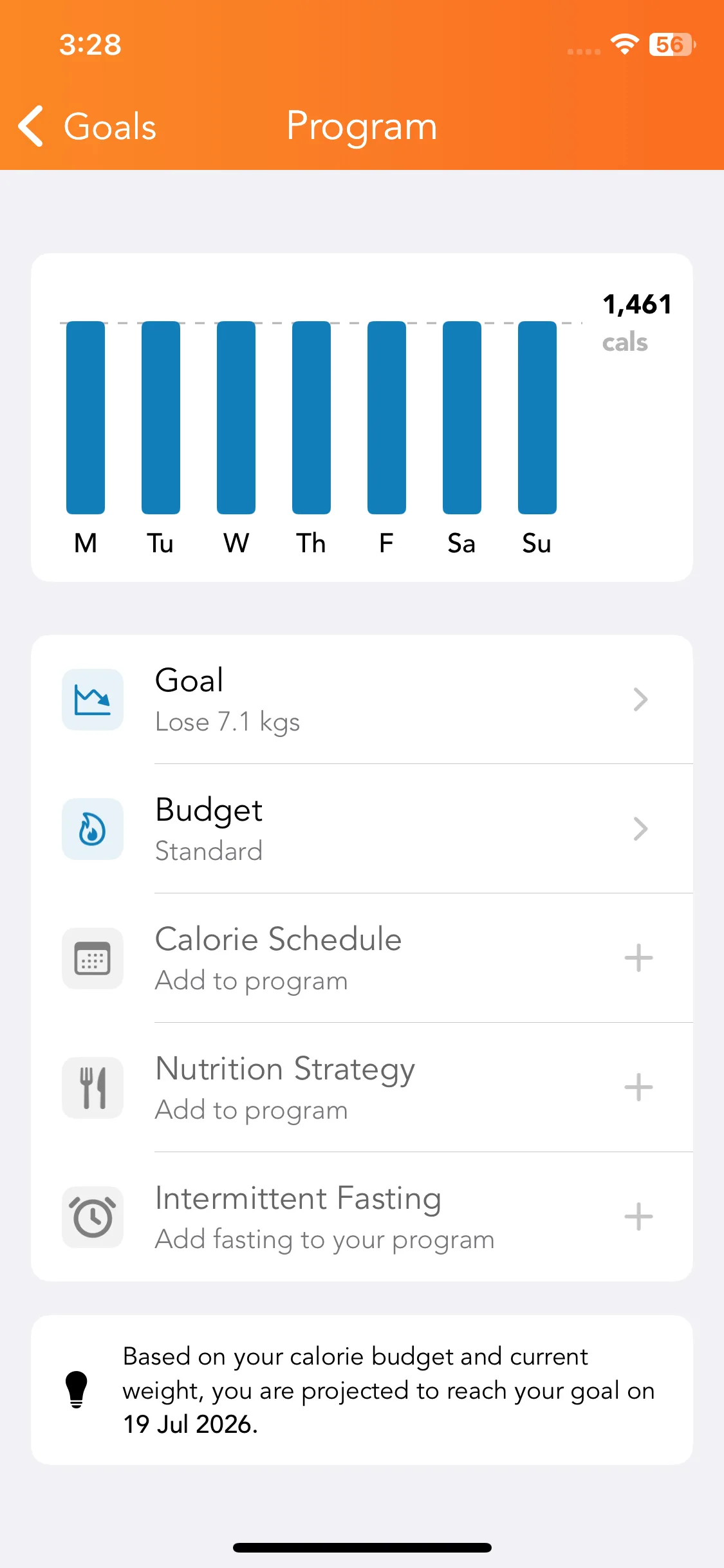Open the Budget settings row
Screen dimensions: 724x1568
[362, 829]
